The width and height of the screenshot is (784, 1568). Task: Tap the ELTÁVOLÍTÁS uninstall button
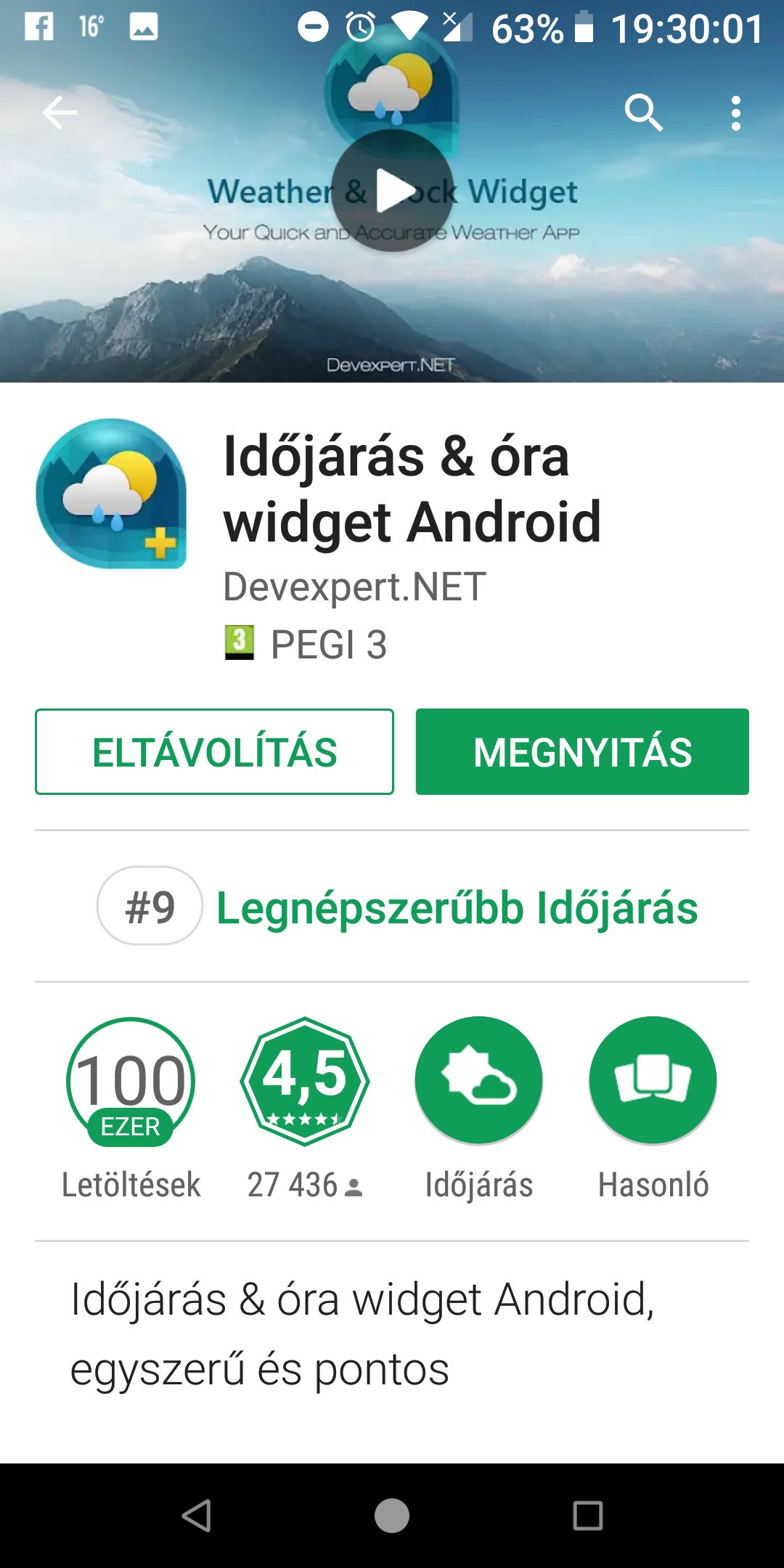(214, 751)
